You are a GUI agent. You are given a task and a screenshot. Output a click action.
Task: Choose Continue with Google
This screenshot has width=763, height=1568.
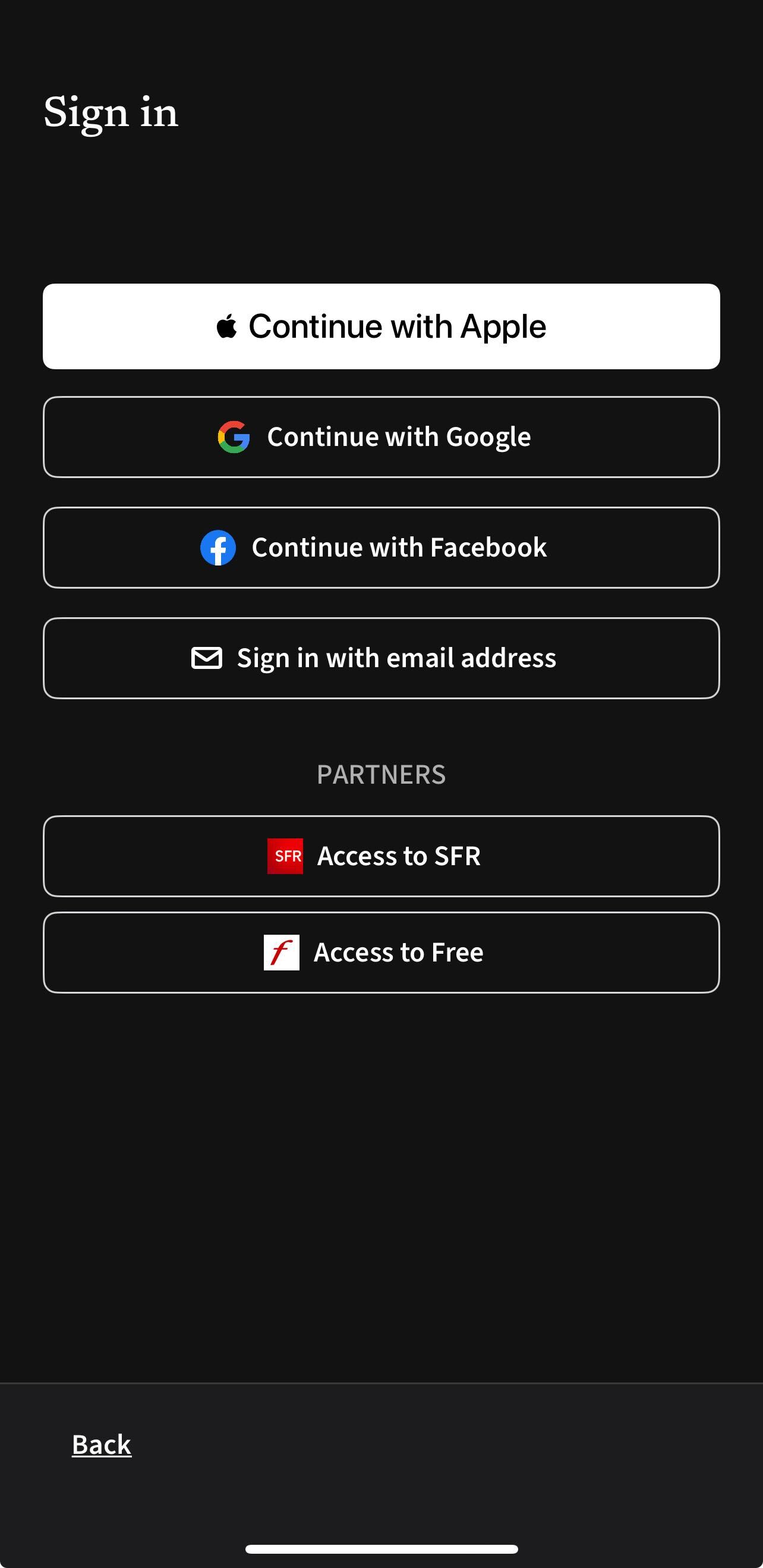[381, 437]
